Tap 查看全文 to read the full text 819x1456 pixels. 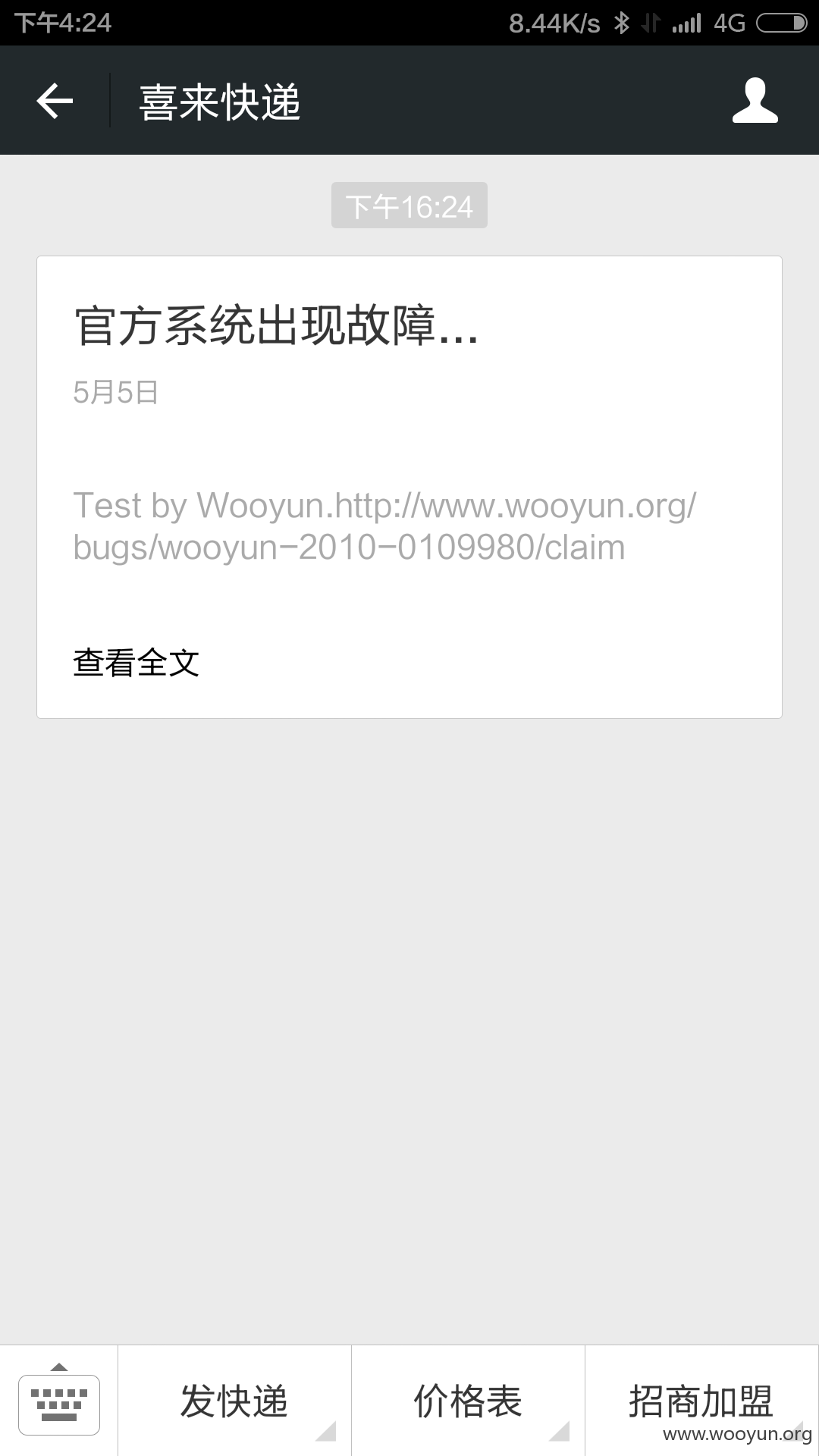(x=136, y=663)
